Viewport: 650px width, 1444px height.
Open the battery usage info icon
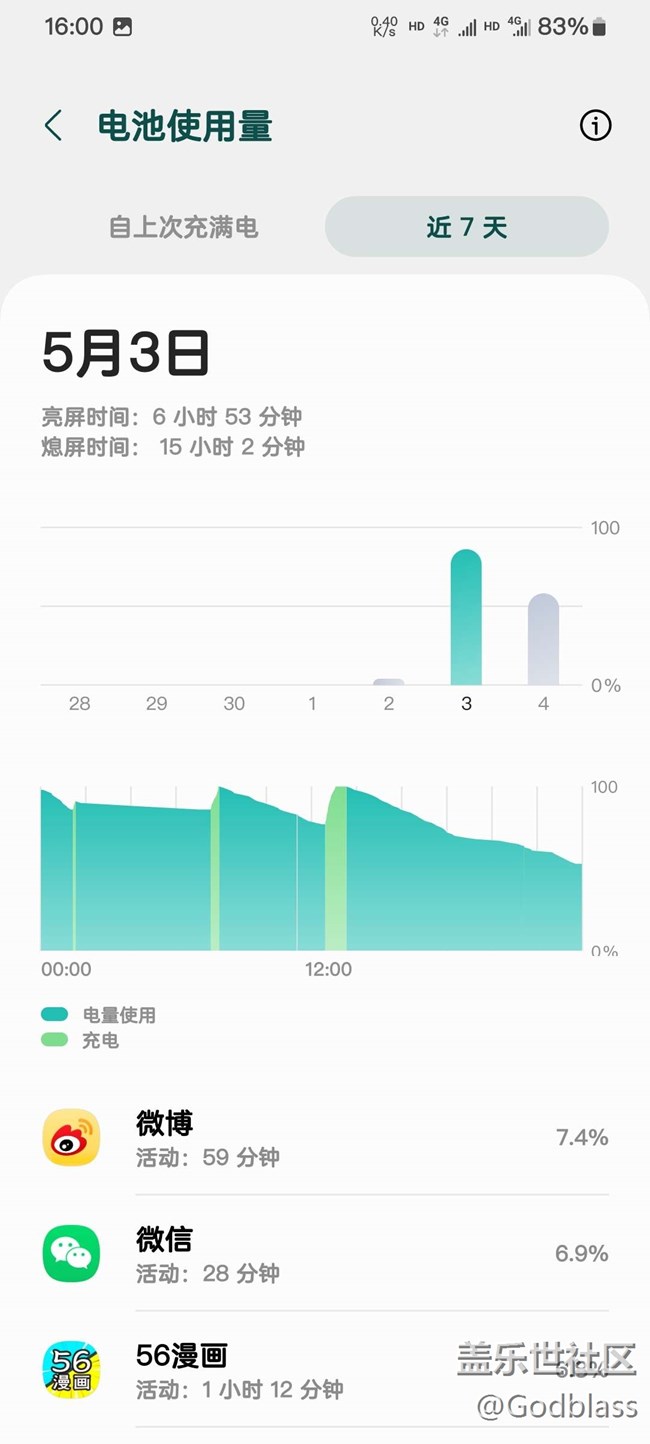coord(595,126)
